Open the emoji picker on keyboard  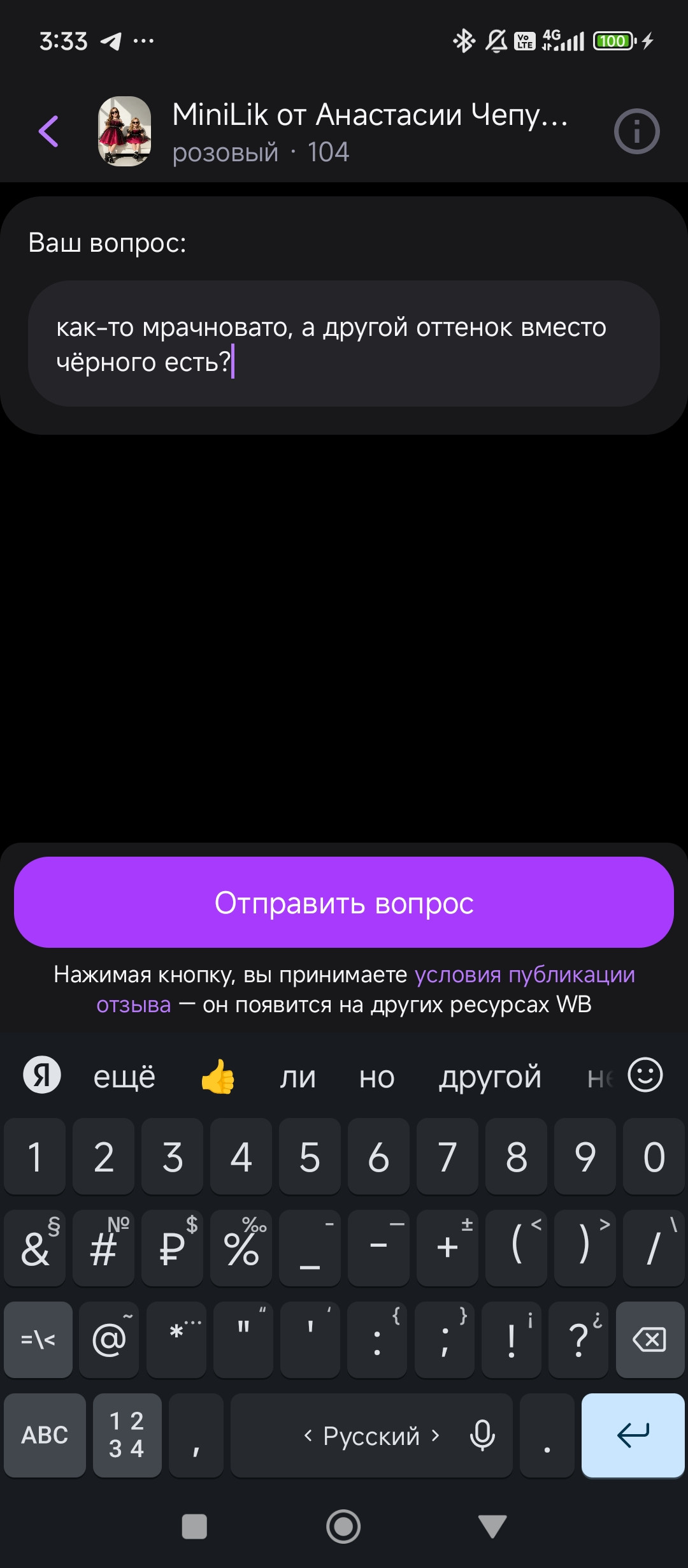[645, 1075]
